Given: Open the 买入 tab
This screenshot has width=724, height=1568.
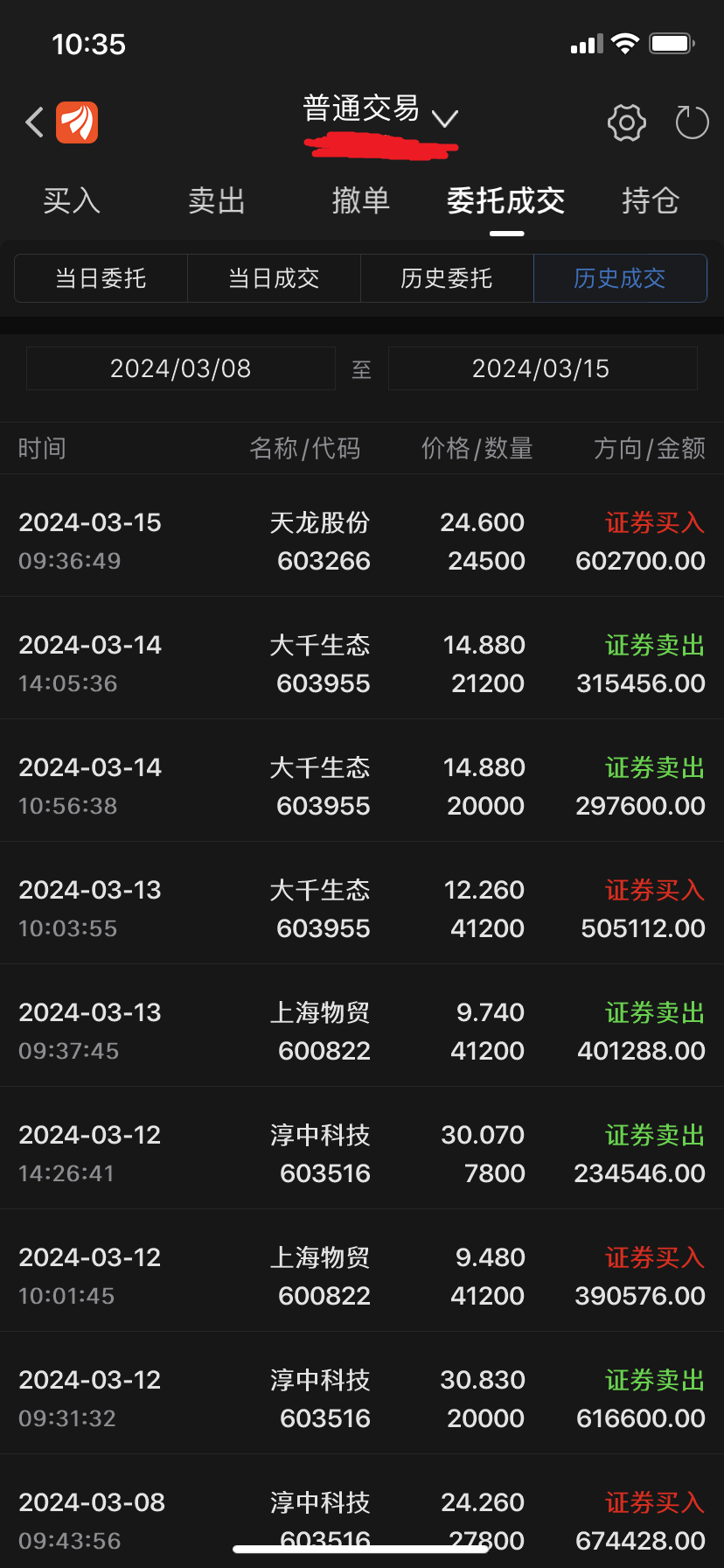Looking at the screenshot, I should (x=71, y=200).
